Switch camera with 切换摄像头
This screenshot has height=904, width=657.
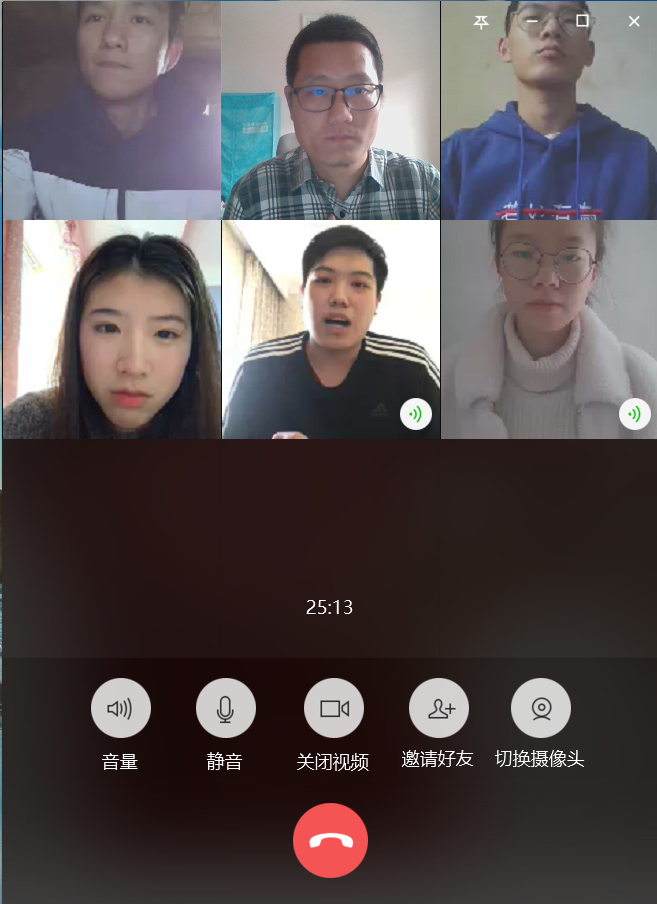[541, 708]
